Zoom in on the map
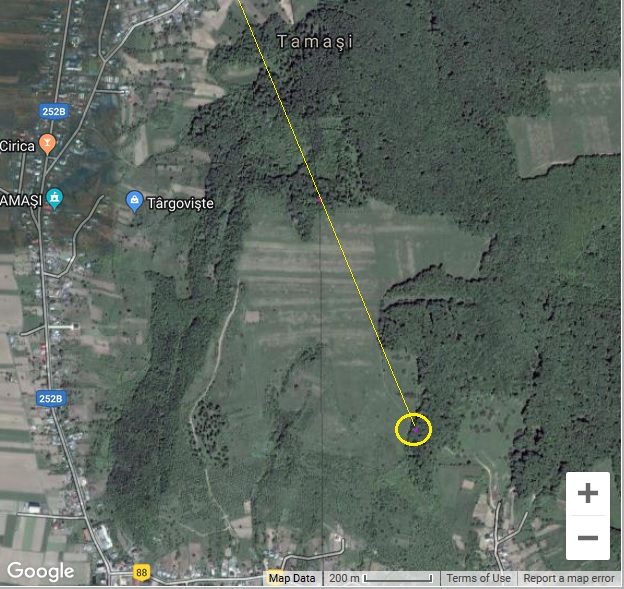The width and height of the screenshot is (624, 589). [x=588, y=493]
